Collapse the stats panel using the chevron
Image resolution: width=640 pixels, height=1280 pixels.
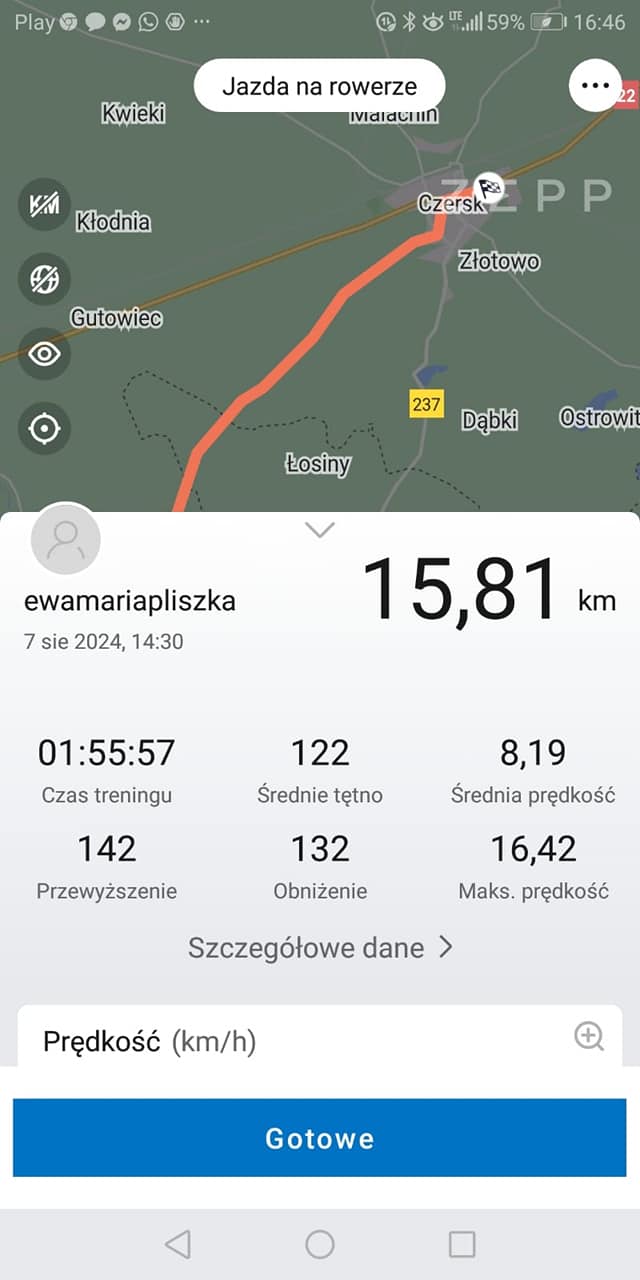coord(320,530)
